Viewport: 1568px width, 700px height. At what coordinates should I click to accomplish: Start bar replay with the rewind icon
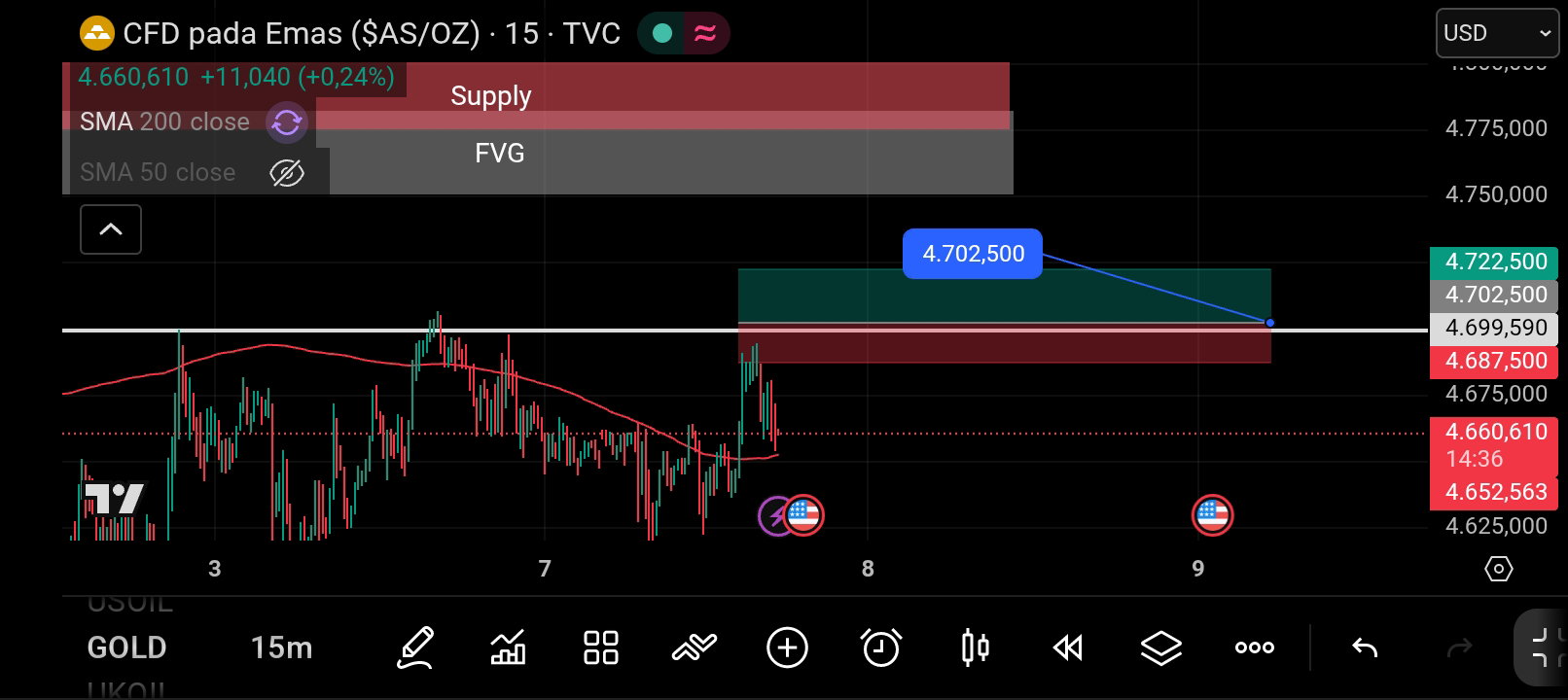pyautogui.click(x=1068, y=647)
